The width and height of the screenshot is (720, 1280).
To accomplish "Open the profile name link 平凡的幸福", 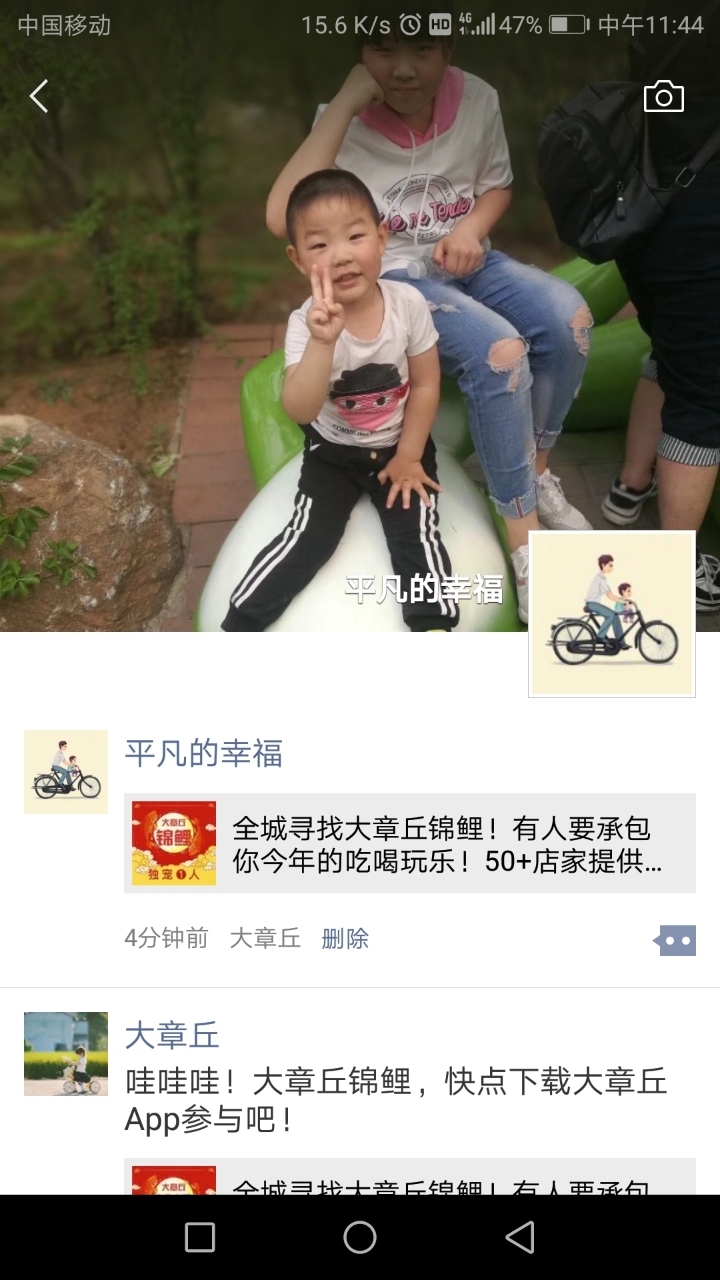I will pyautogui.click(x=203, y=753).
